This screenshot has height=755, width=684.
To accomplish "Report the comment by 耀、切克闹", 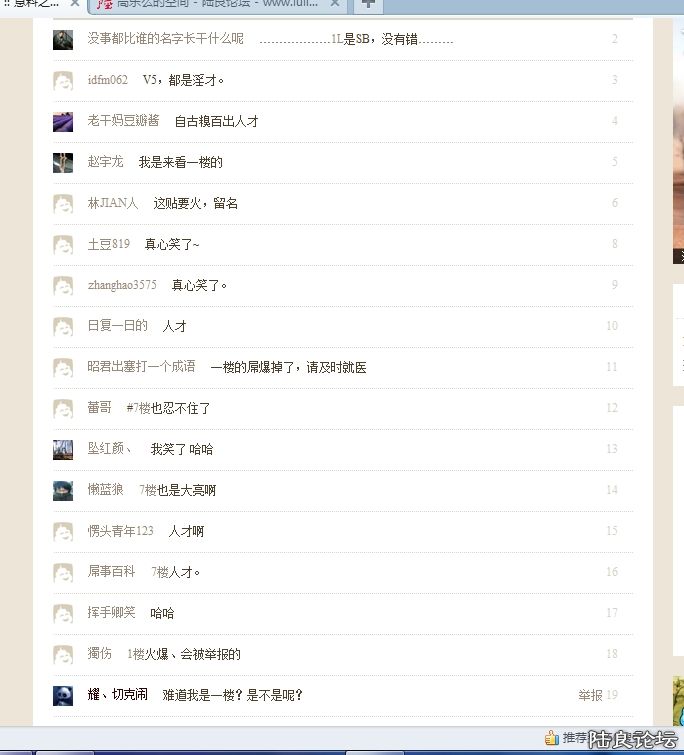I will (590, 695).
